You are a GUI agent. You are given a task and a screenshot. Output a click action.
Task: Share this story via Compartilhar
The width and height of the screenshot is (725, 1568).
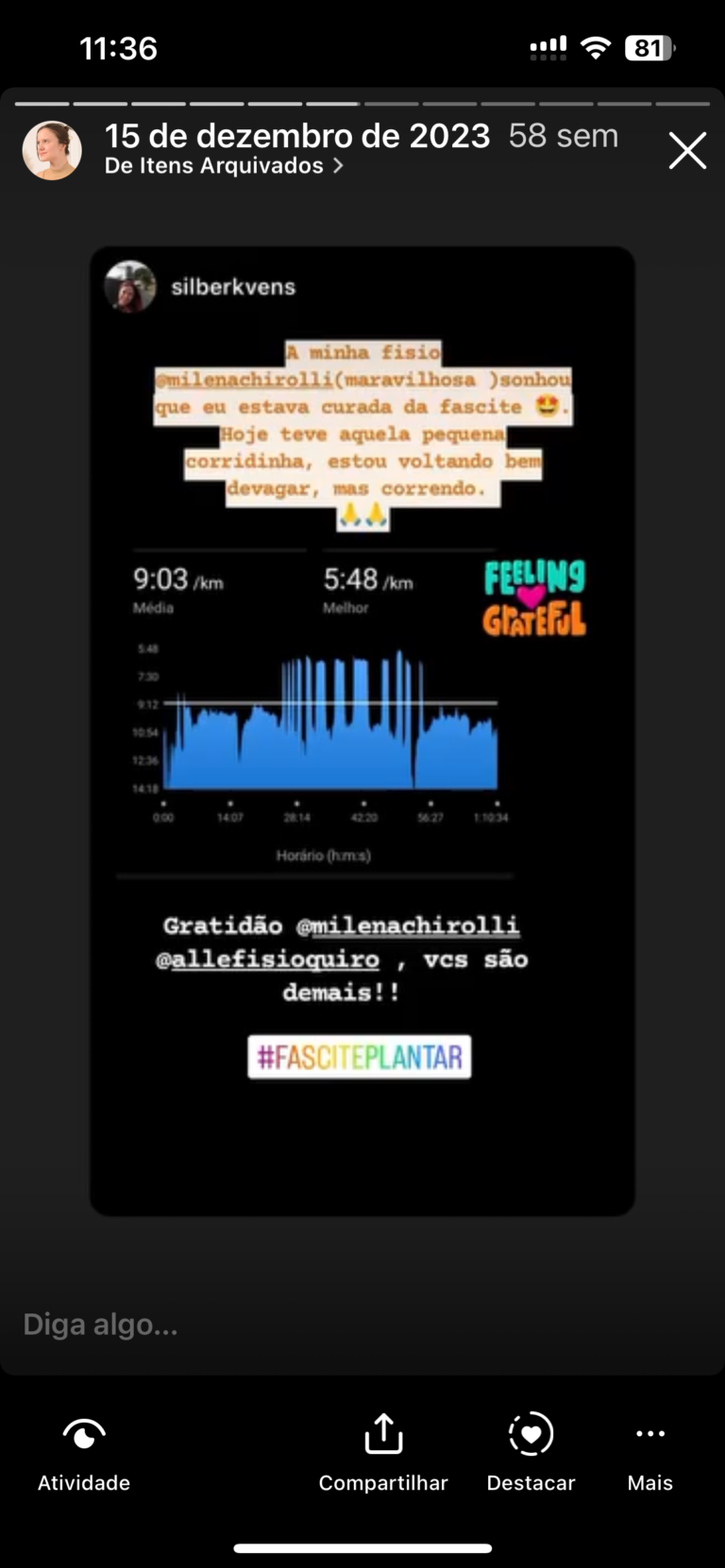point(383,1453)
